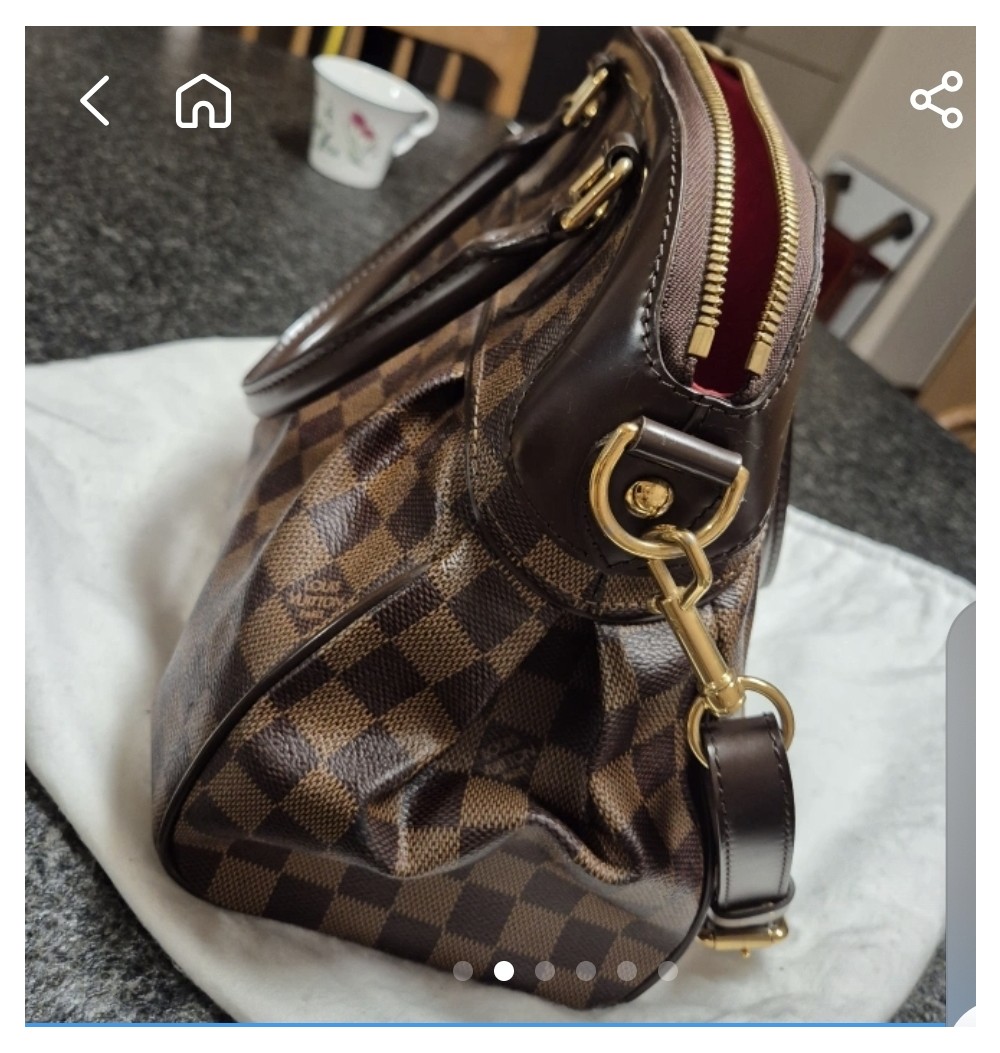Share this product listing
The image size is (1000, 1053).
tap(937, 100)
